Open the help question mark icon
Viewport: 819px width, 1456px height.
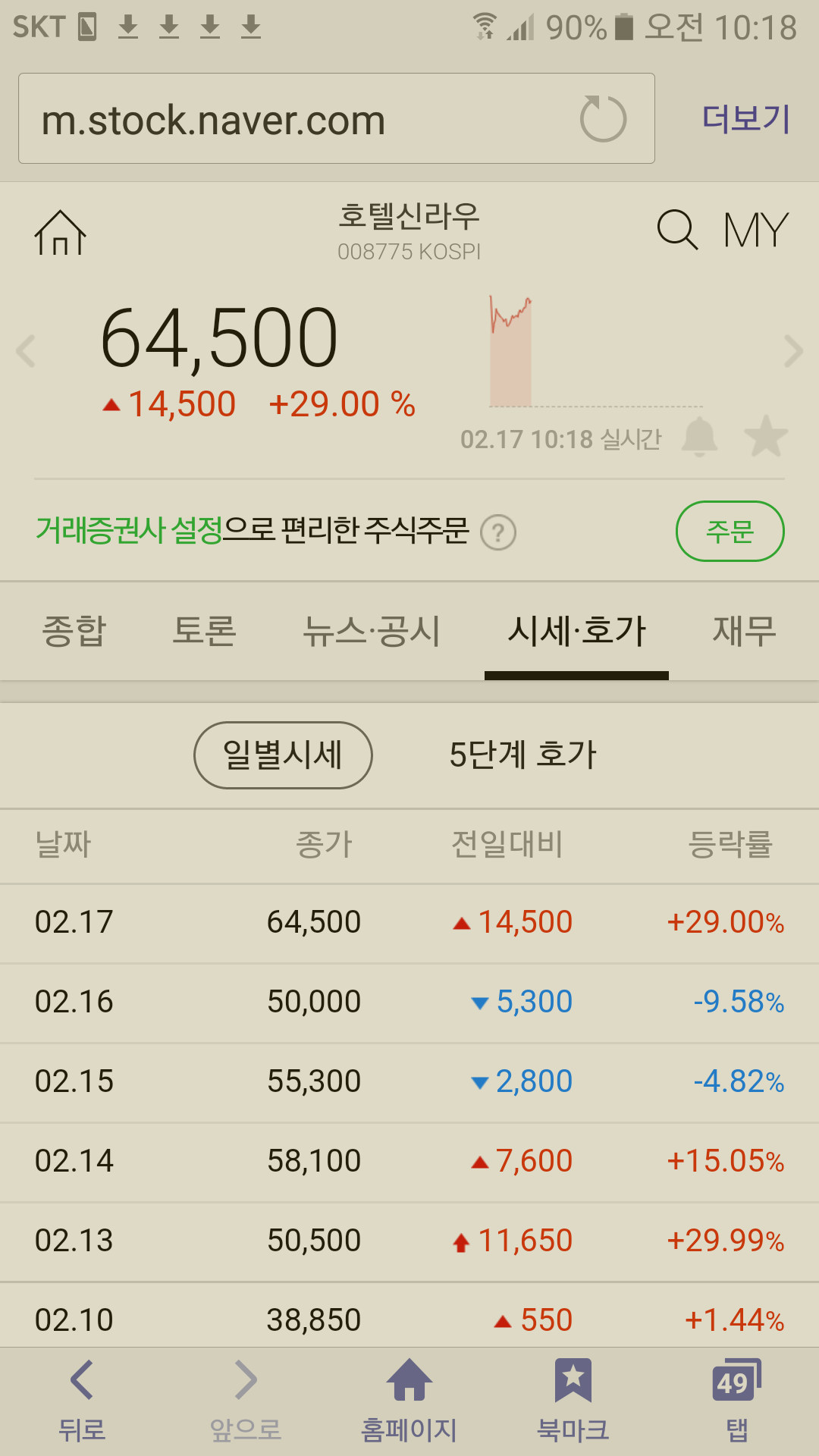(x=498, y=532)
